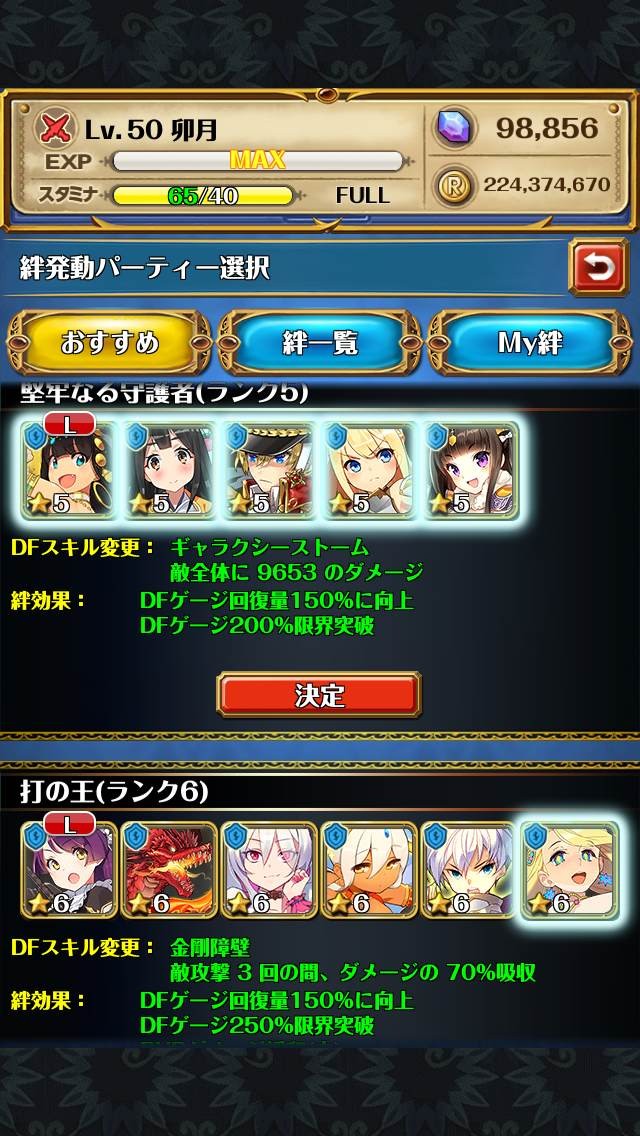Switch to the 絆一覧 tab
Image resolution: width=640 pixels, height=1136 pixels.
(319, 343)
